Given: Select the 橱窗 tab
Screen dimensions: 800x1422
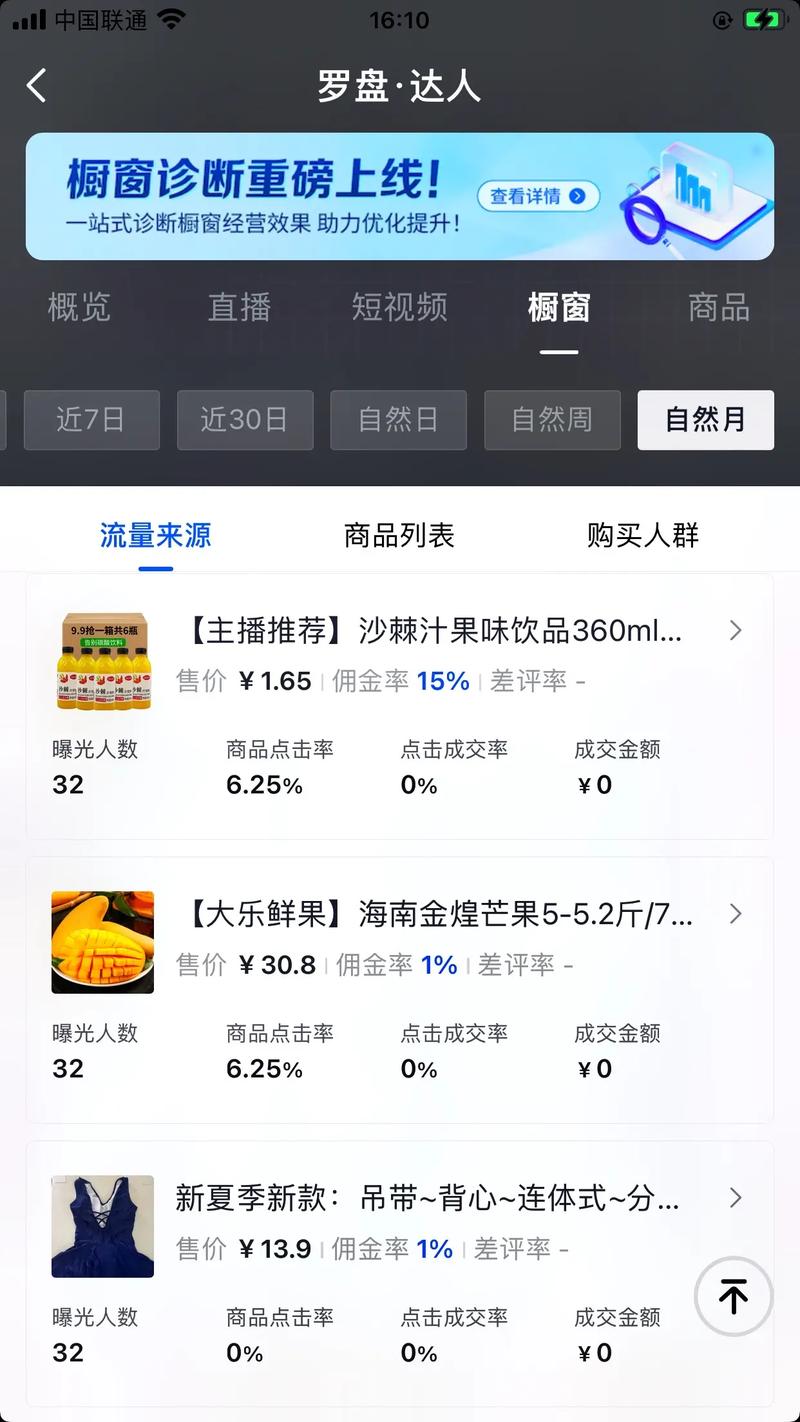Looking at the screenshot, I should point(559,307).
